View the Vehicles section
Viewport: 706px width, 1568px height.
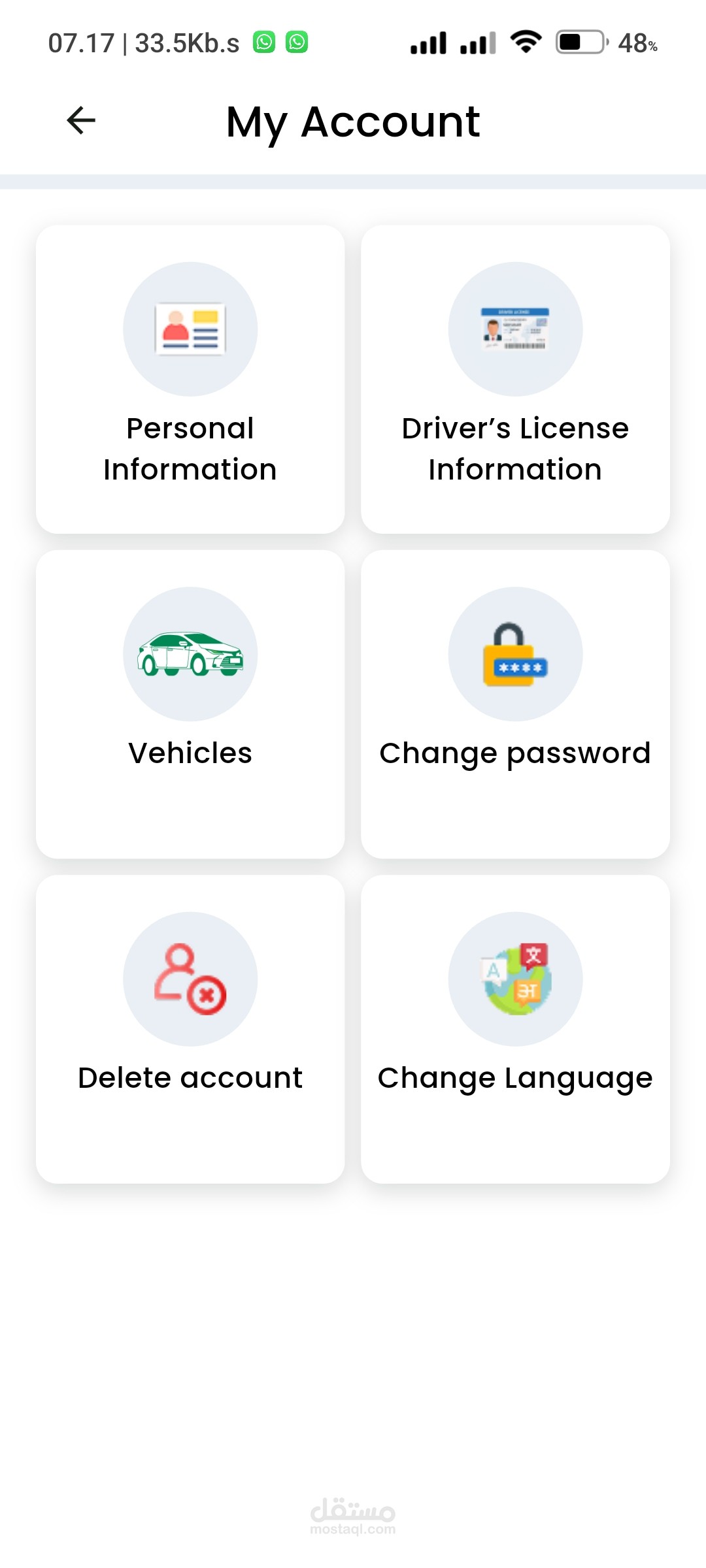pyautogui.click(x=190, y=704)
